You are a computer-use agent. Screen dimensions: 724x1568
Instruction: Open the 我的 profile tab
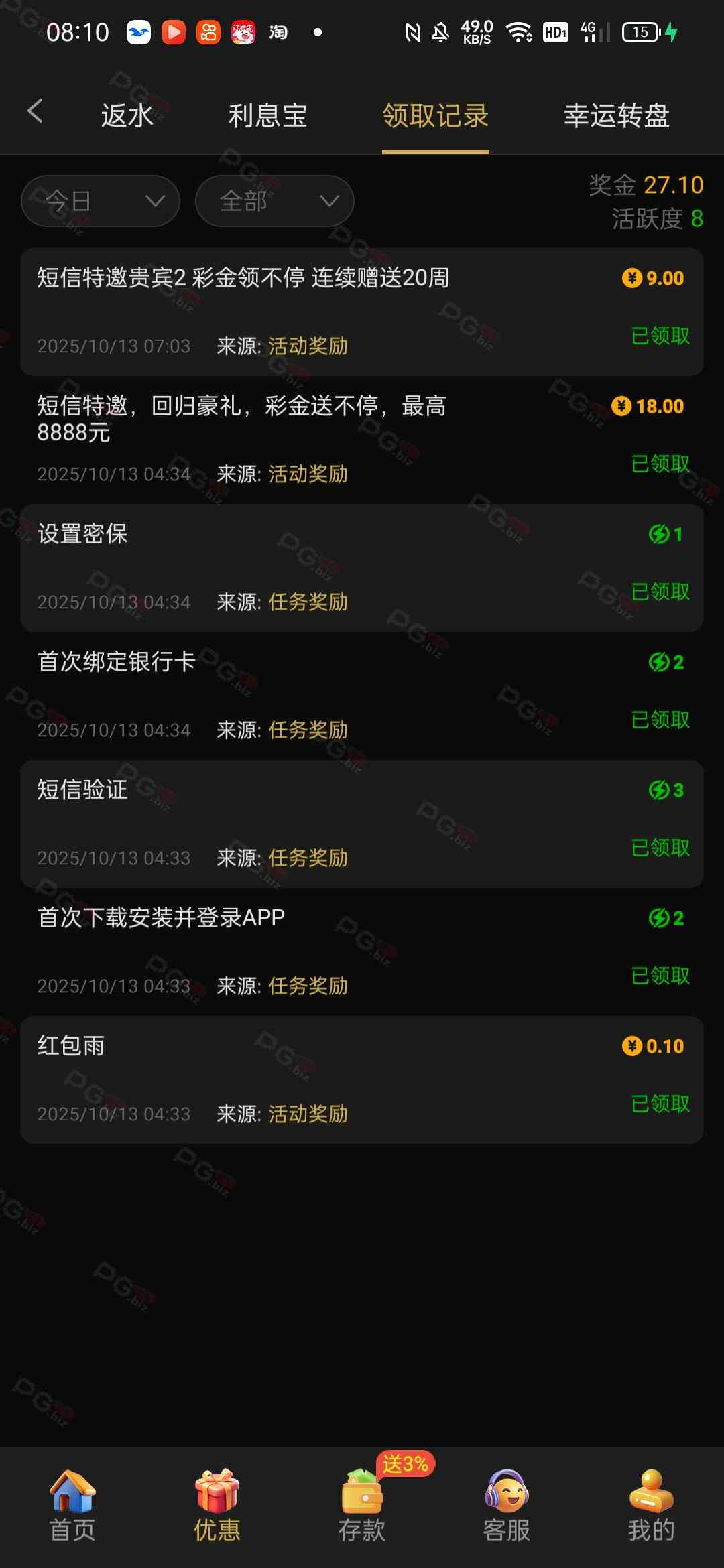651,1506
